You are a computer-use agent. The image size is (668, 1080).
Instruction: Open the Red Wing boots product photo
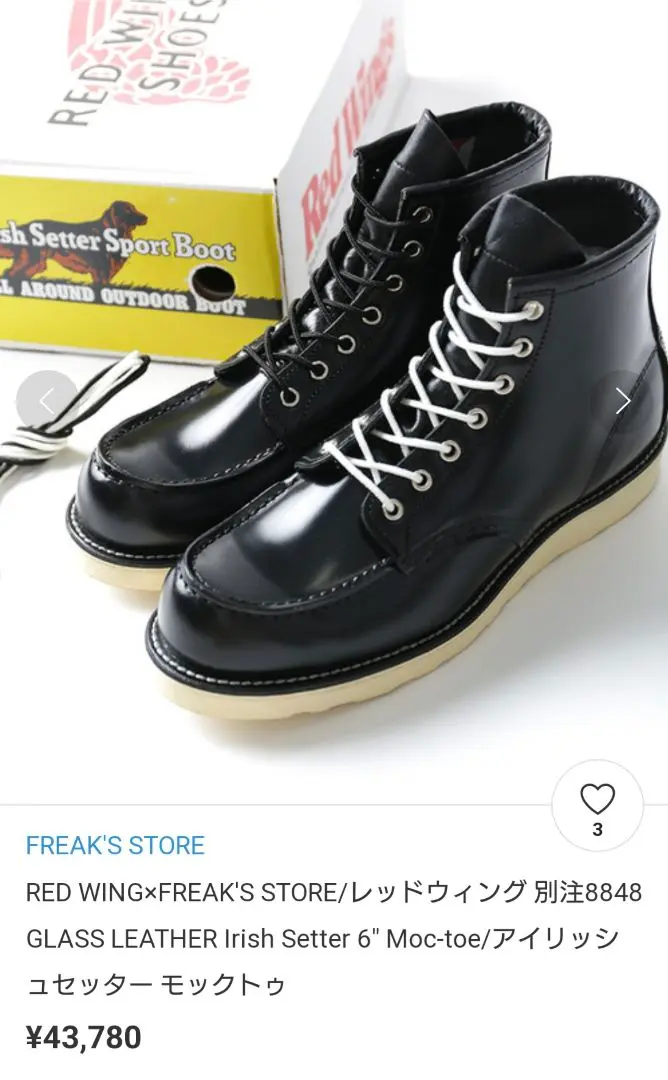(x=334, y=386)
